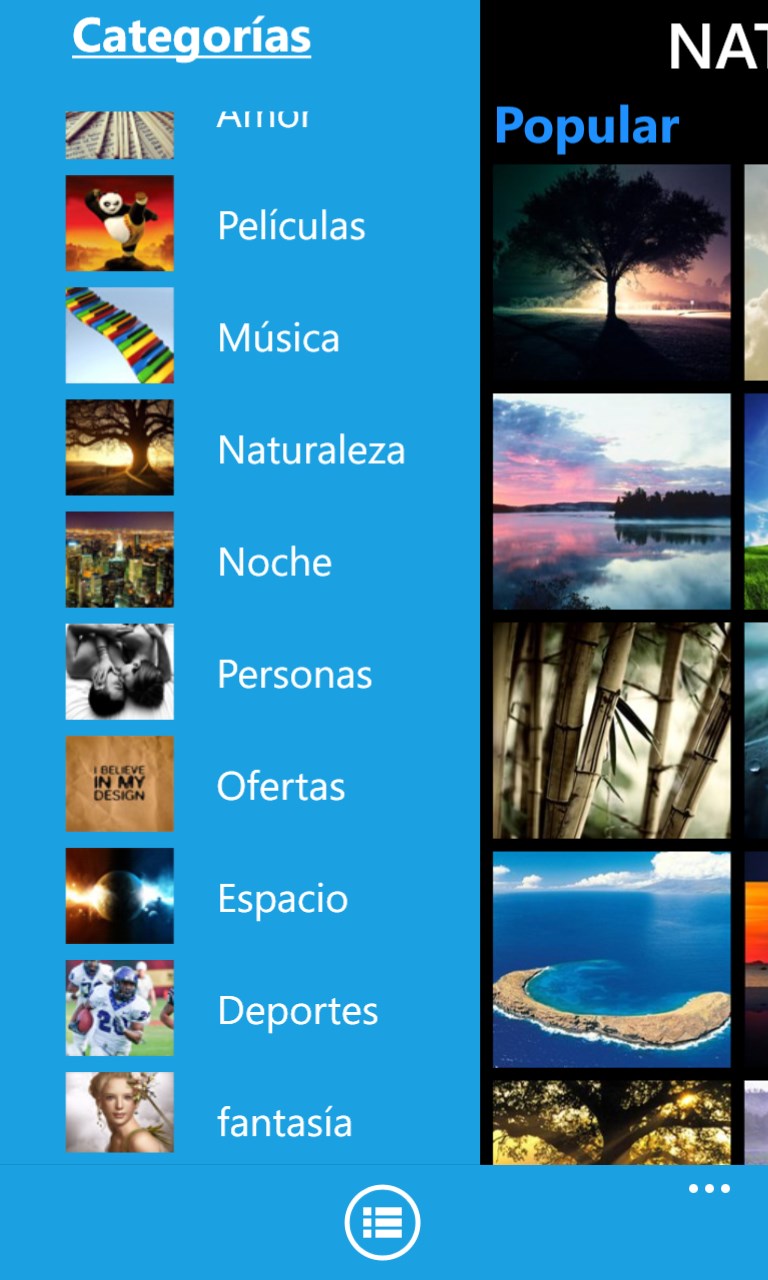768x1280 pixels.
Task: Open the Personas category
Action: pyautogui.click(x=294, y=674)
